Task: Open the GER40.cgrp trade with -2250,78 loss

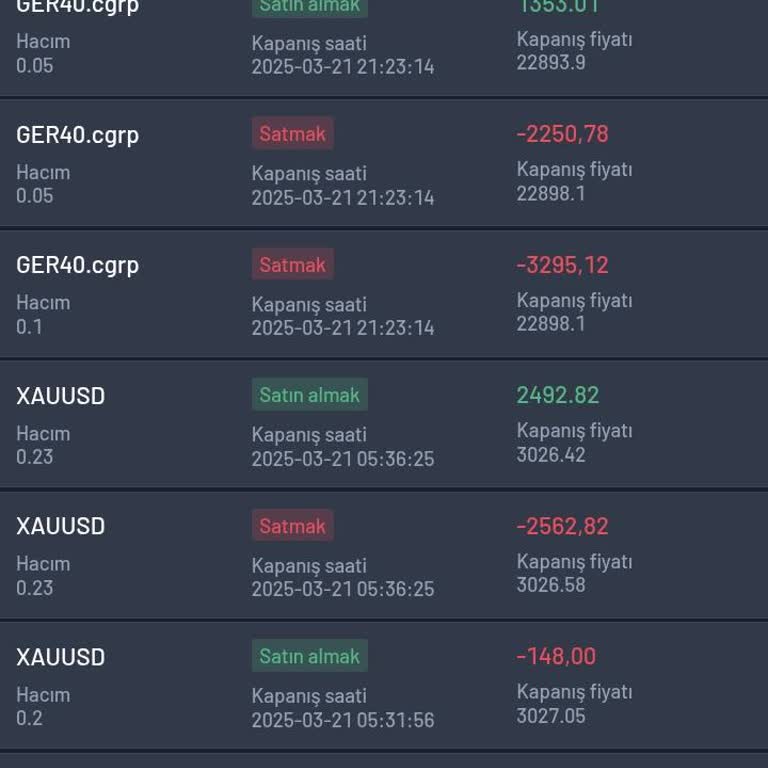Action: point(384,163)
